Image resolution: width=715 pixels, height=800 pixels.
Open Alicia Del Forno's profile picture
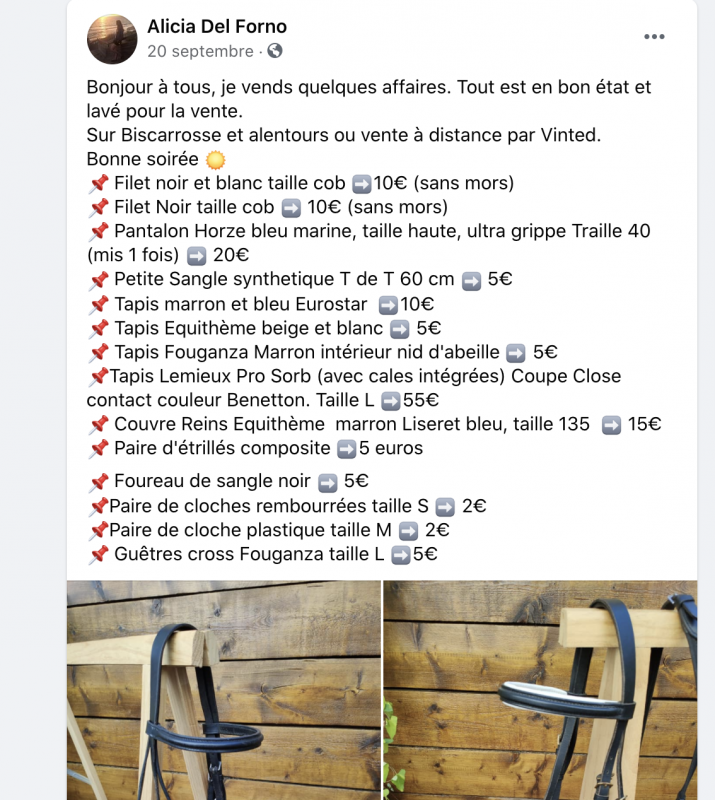(x=112, y=39)
